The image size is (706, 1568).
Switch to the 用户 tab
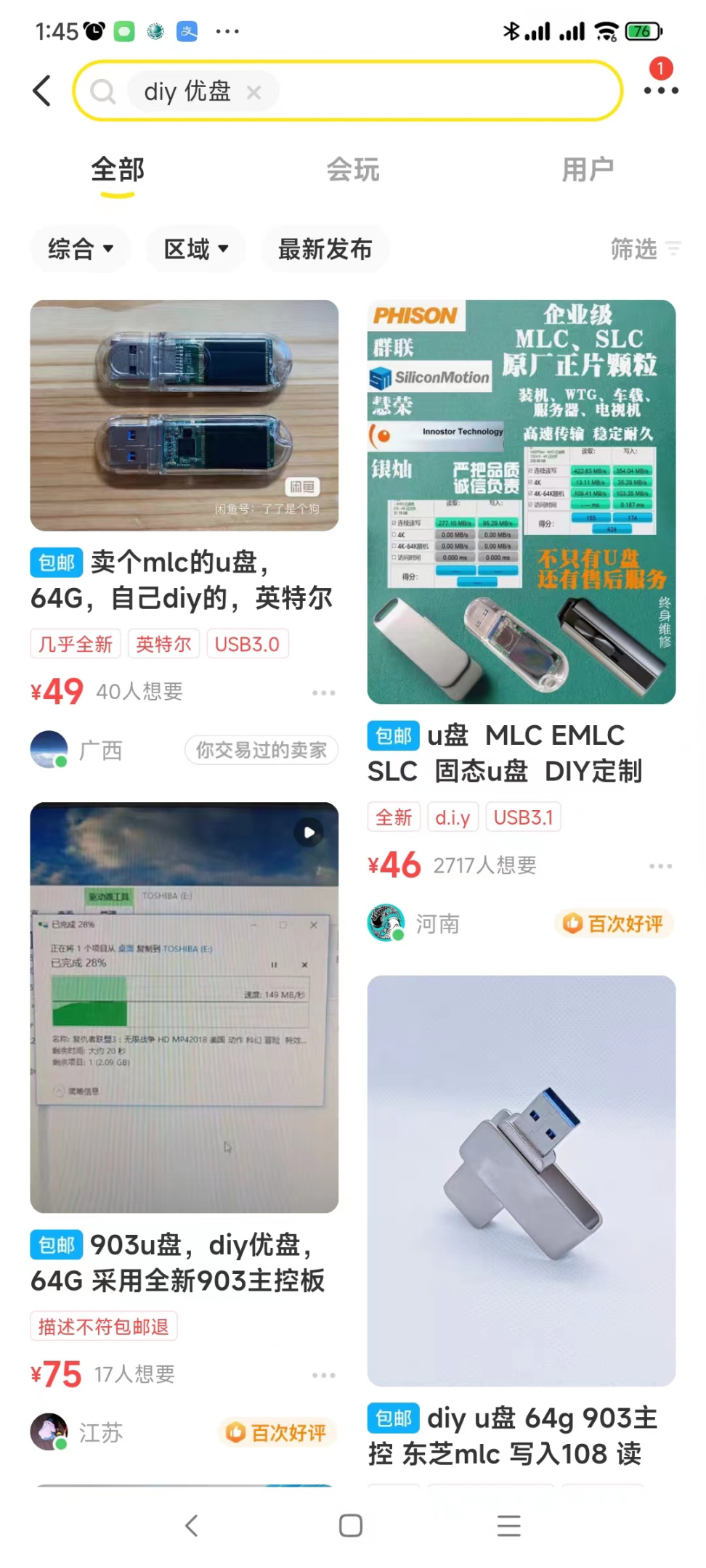[x=588, y=170]
